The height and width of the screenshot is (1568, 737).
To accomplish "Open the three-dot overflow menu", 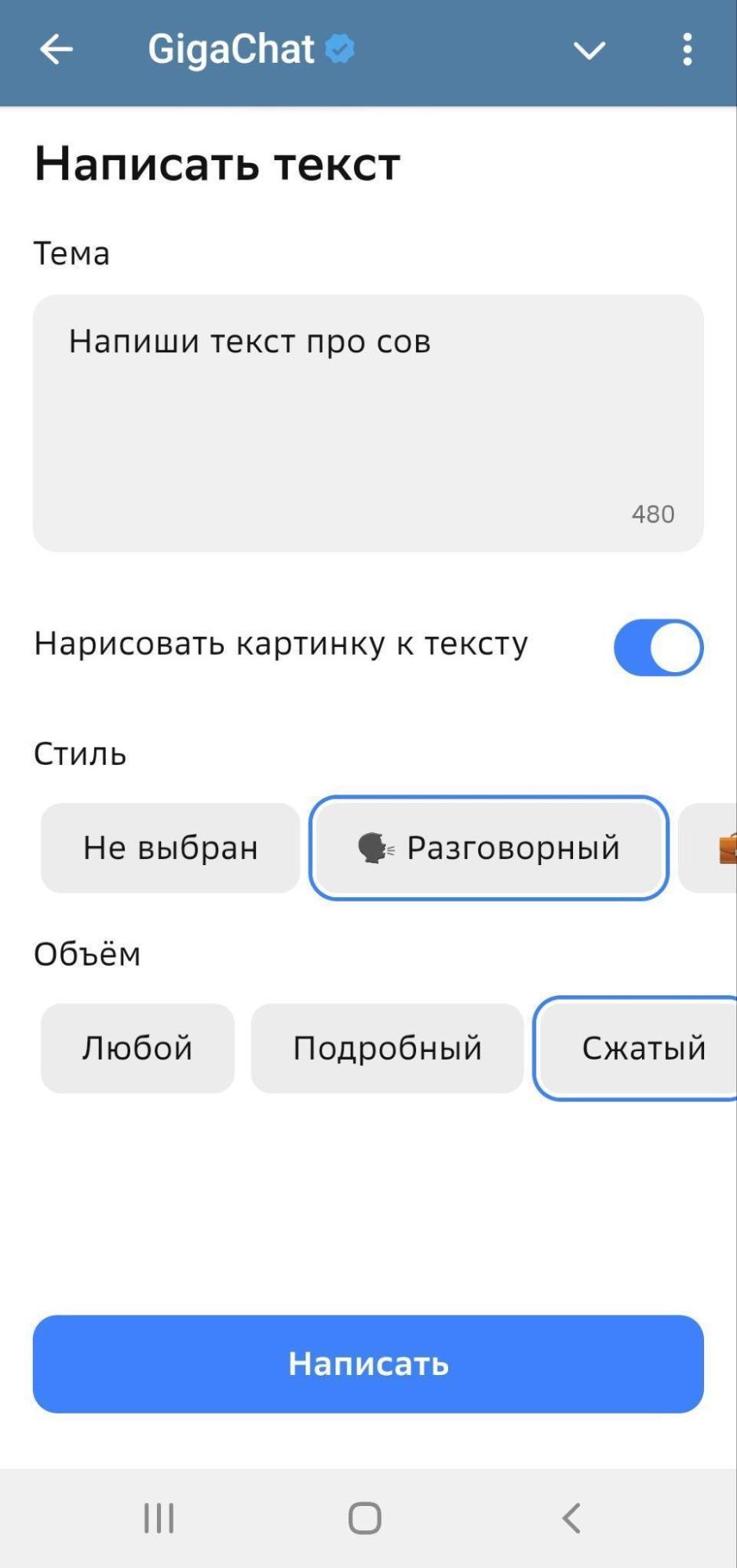I will [687, 49].
